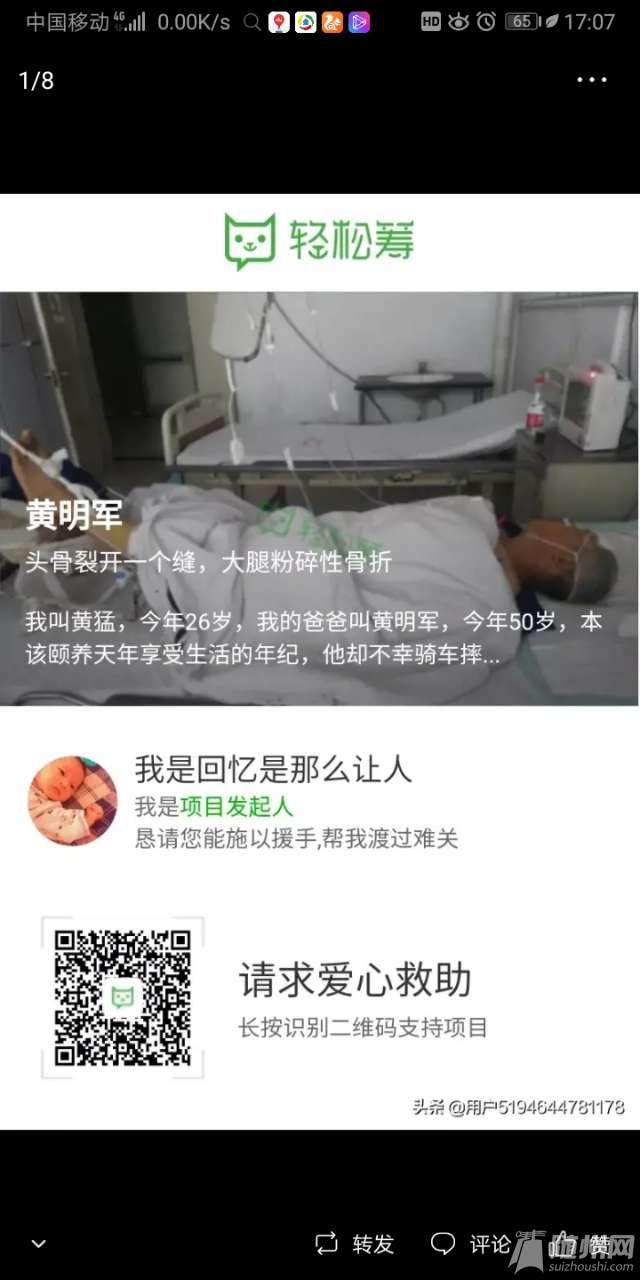Open comments via 评论
Image resolution: width=640 pixels, height=1280 pixels.
471,1244
